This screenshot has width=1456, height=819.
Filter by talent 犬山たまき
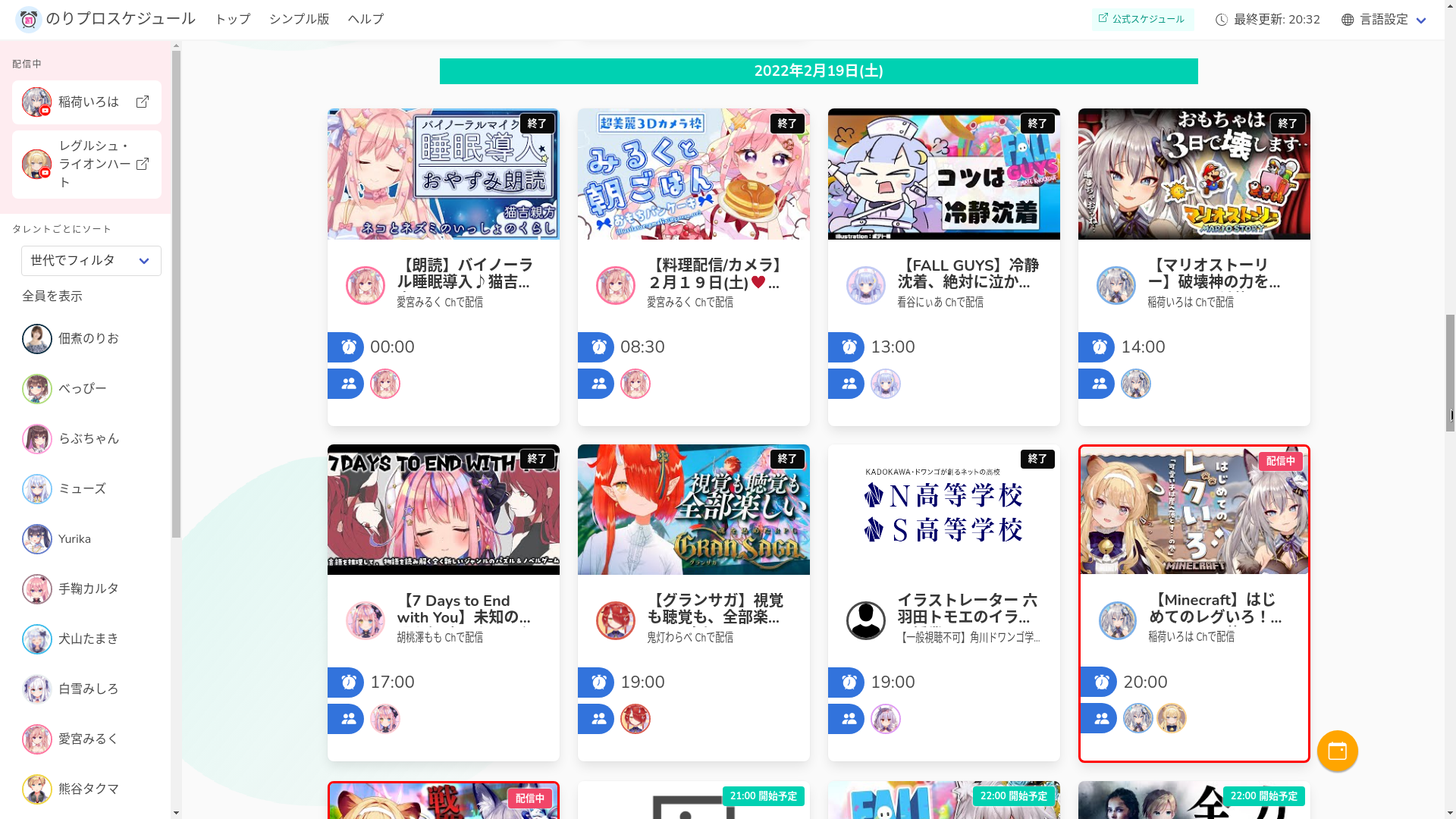click(x=88, y=639)
